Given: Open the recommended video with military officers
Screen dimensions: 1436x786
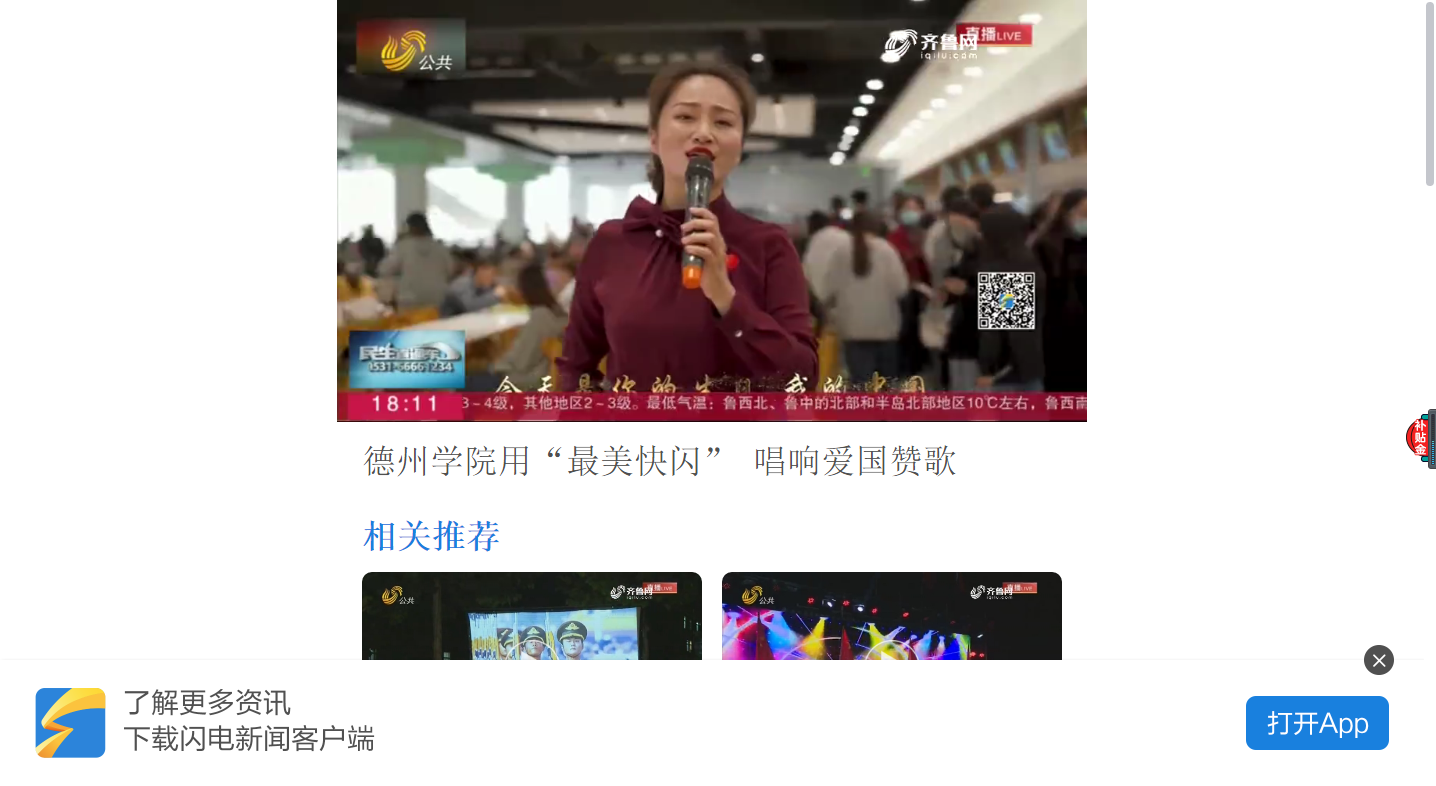Looking at the screenshot, I should (531, 616).
